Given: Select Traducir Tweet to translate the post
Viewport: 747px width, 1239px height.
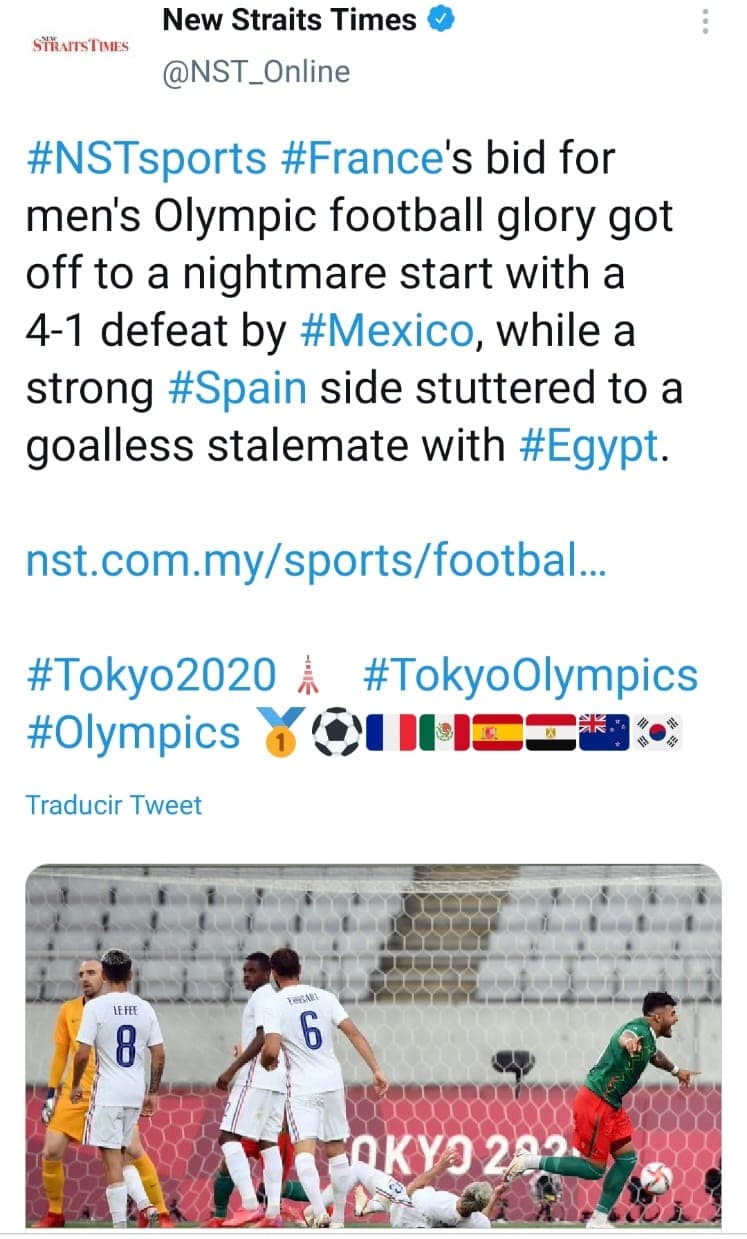Looking at the screenshot, I should tap(113, 805).
